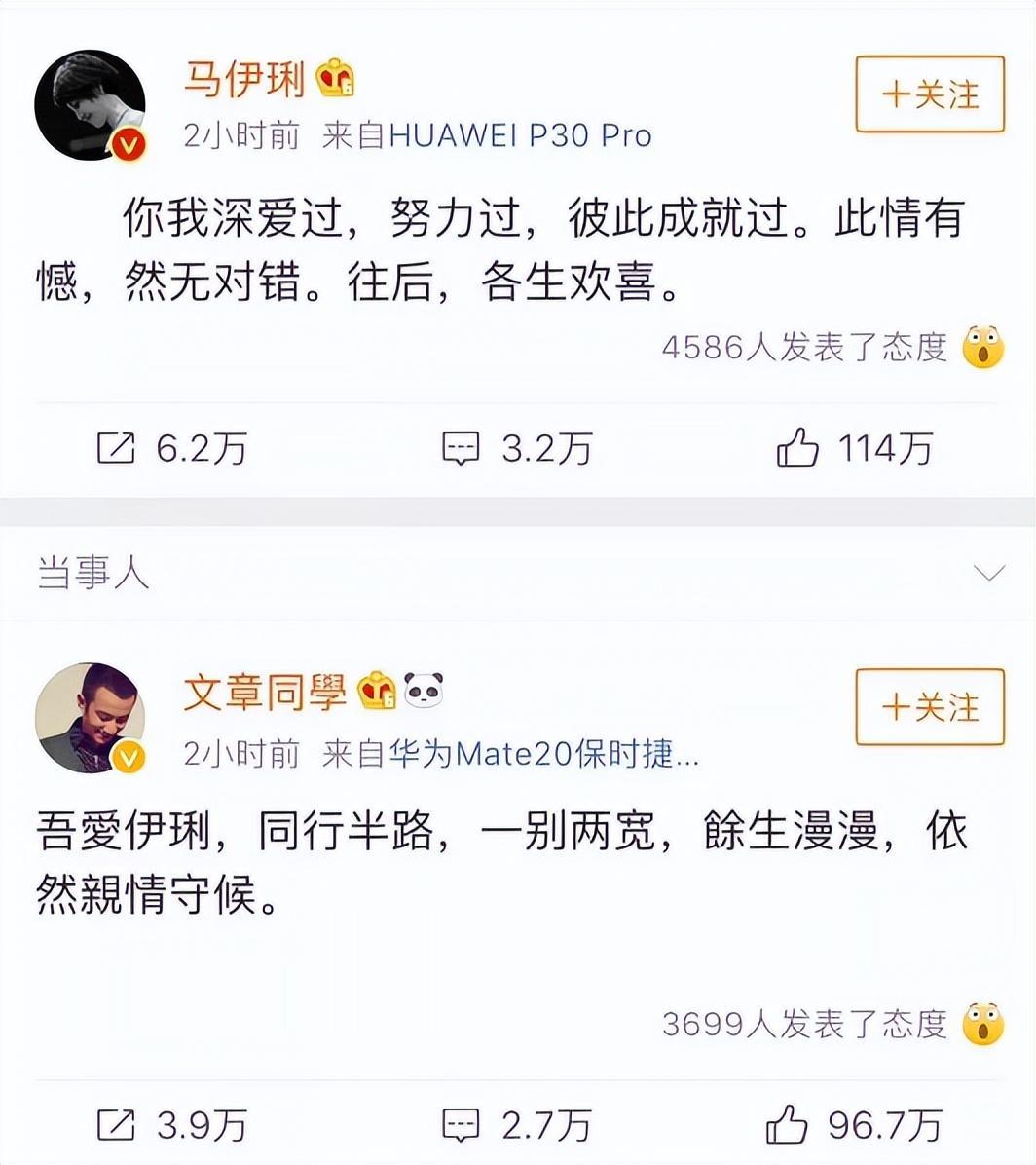Follow 文章同學 with the 关注 button
Viewport: 1036px width, 1165px height.
(x=929, y=707)
